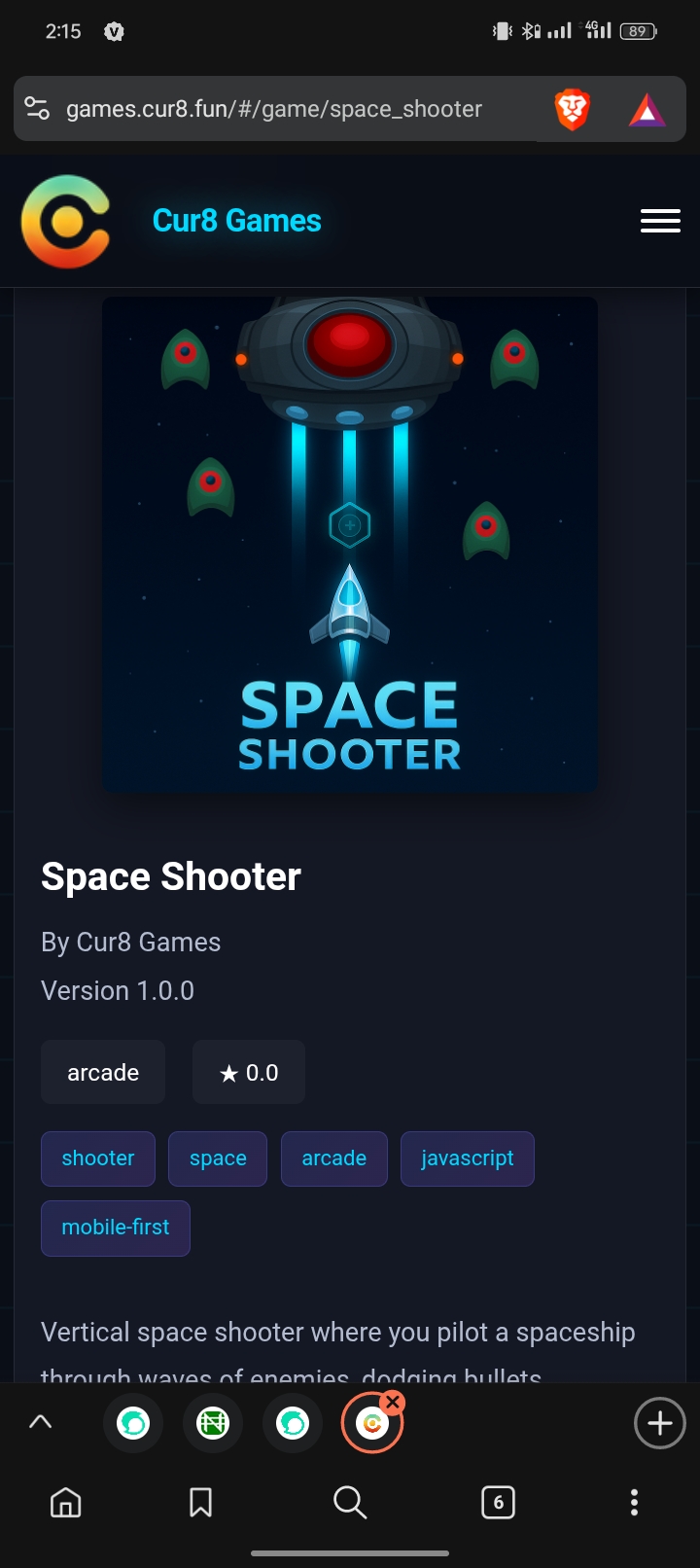700x1568 pixels.
Task: Open browser search
Action: coord(350,1503)
